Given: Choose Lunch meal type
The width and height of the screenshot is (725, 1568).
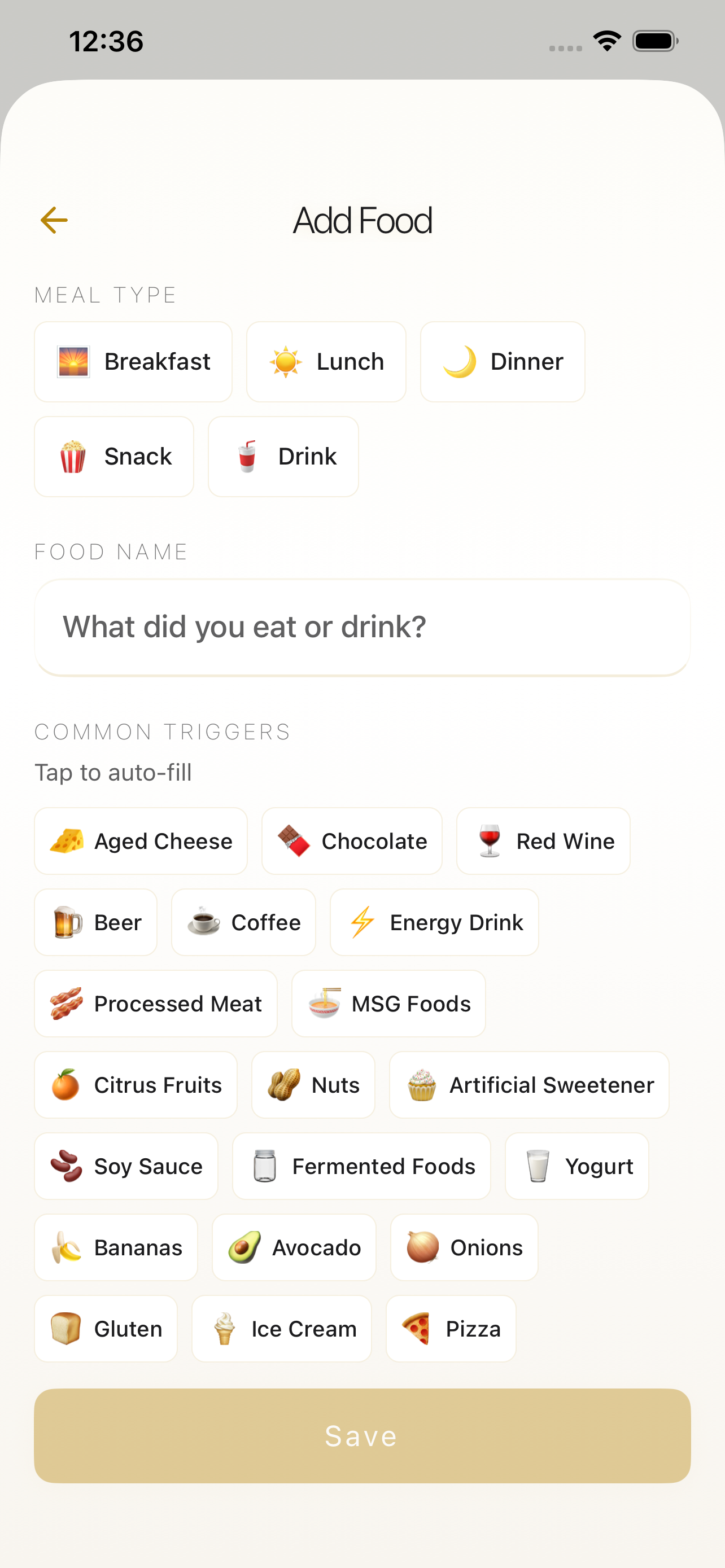Looking at the screenshot, I should 326,362.
